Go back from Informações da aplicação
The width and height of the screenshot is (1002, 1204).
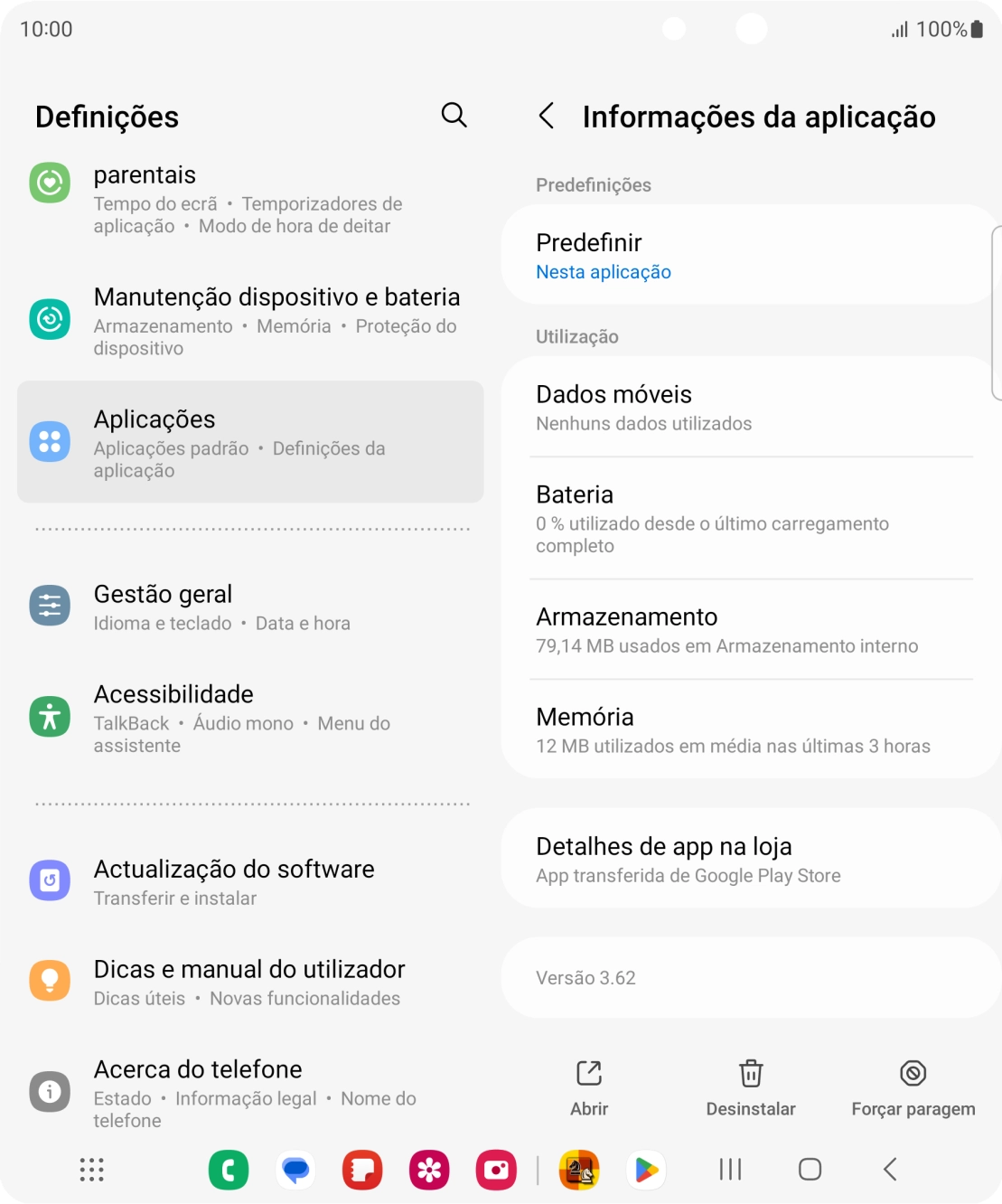pyautogui.click(x=546, y=116)
